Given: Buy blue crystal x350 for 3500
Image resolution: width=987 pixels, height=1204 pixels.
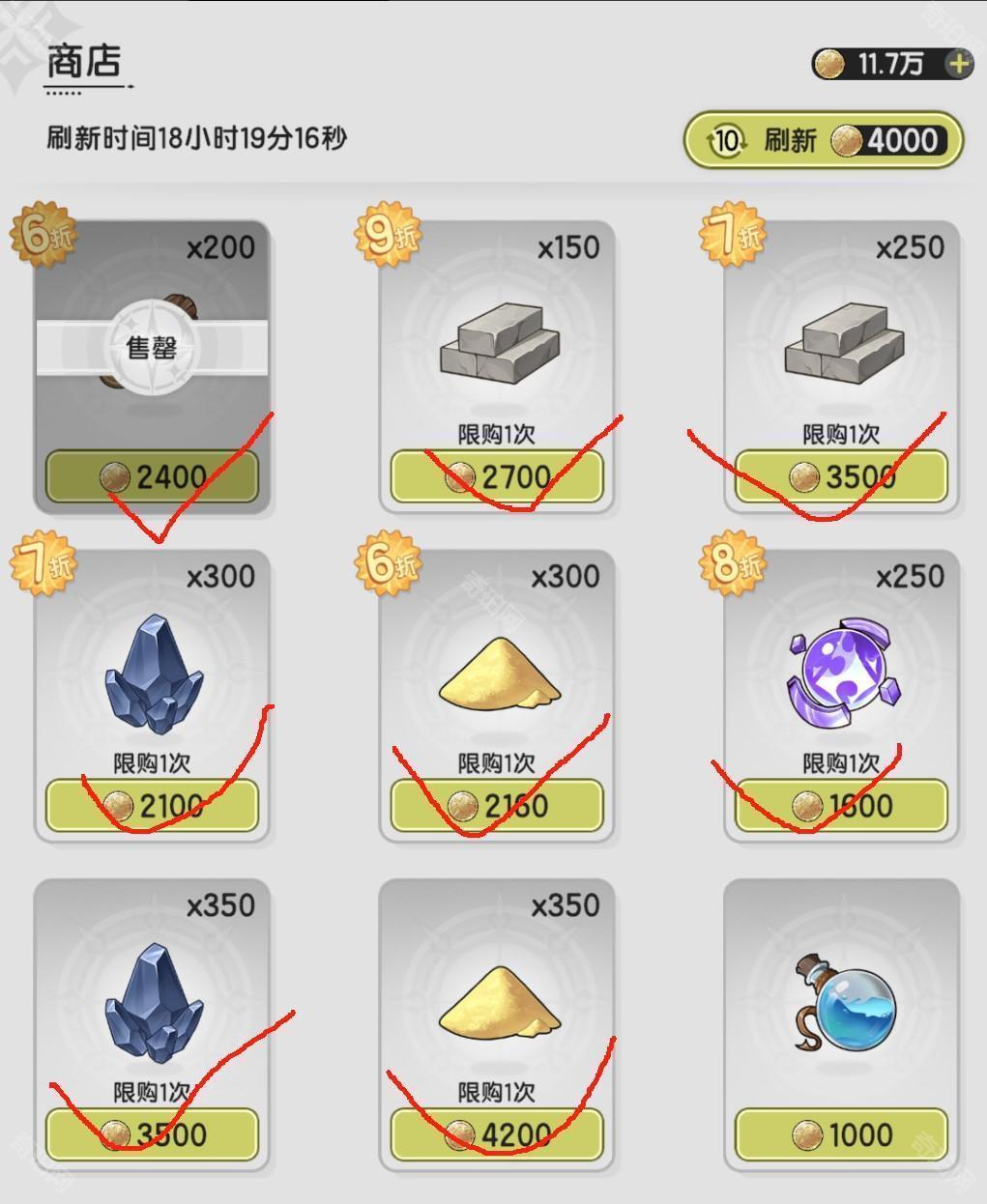Looking at the screenshot, I should pyautogui.click(x=152, y=1134).
